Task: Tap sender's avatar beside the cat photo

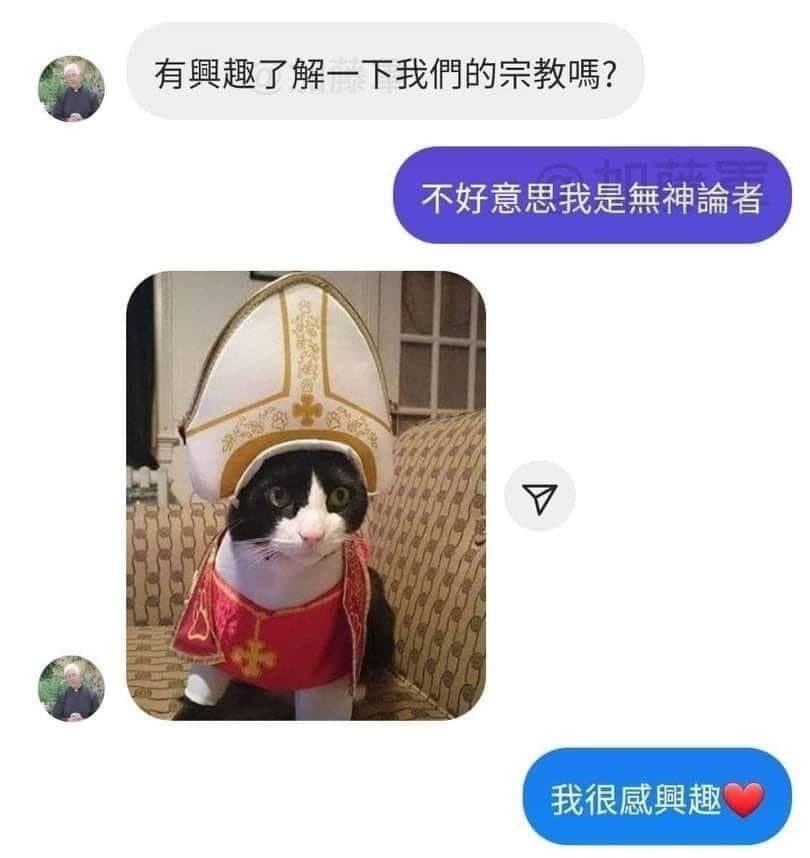Action: click(71, 688)
